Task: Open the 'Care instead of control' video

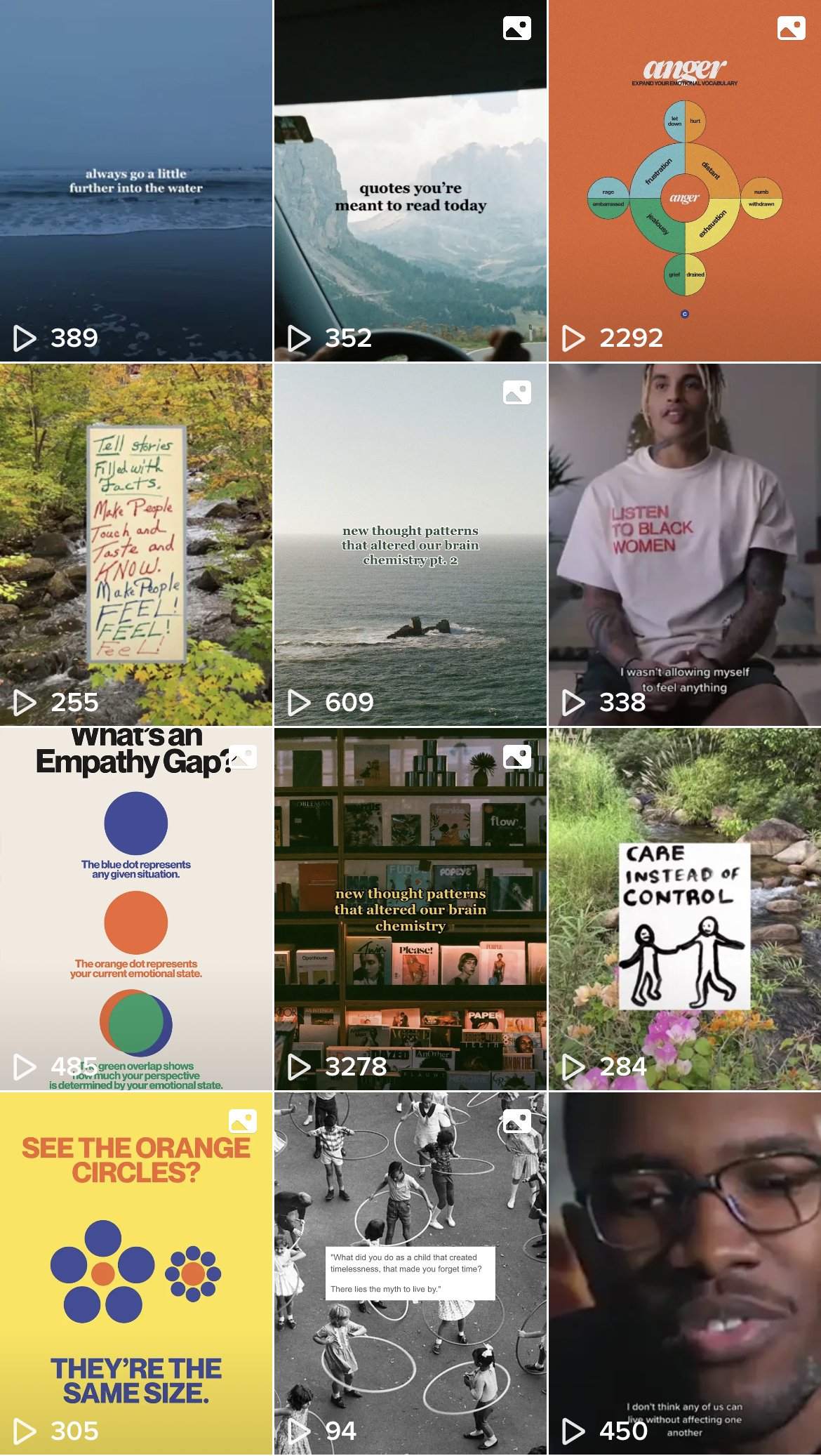Action: (685, 909)
